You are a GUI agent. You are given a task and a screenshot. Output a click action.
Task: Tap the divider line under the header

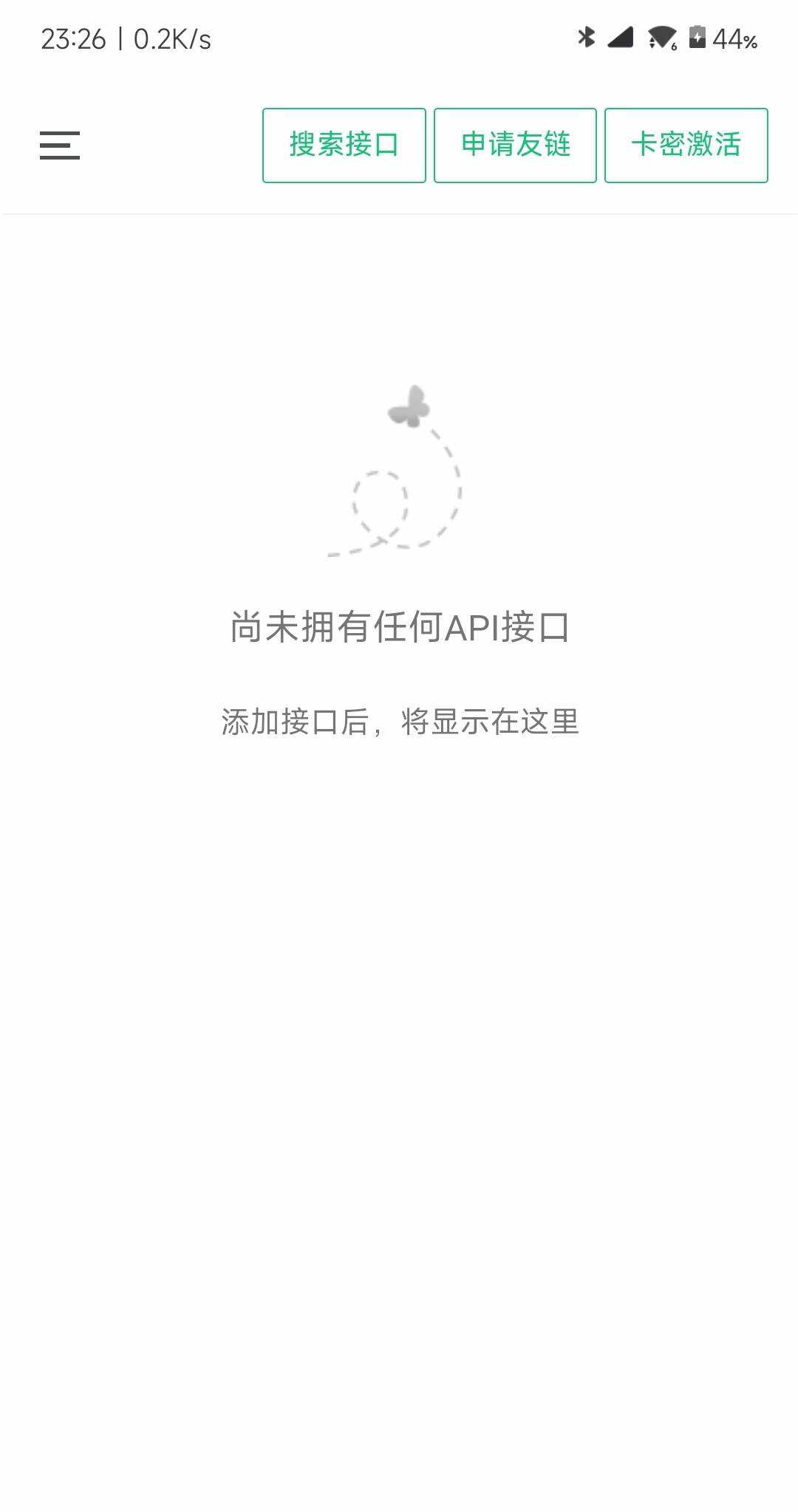pyautogui.click(x=399, y=212)
